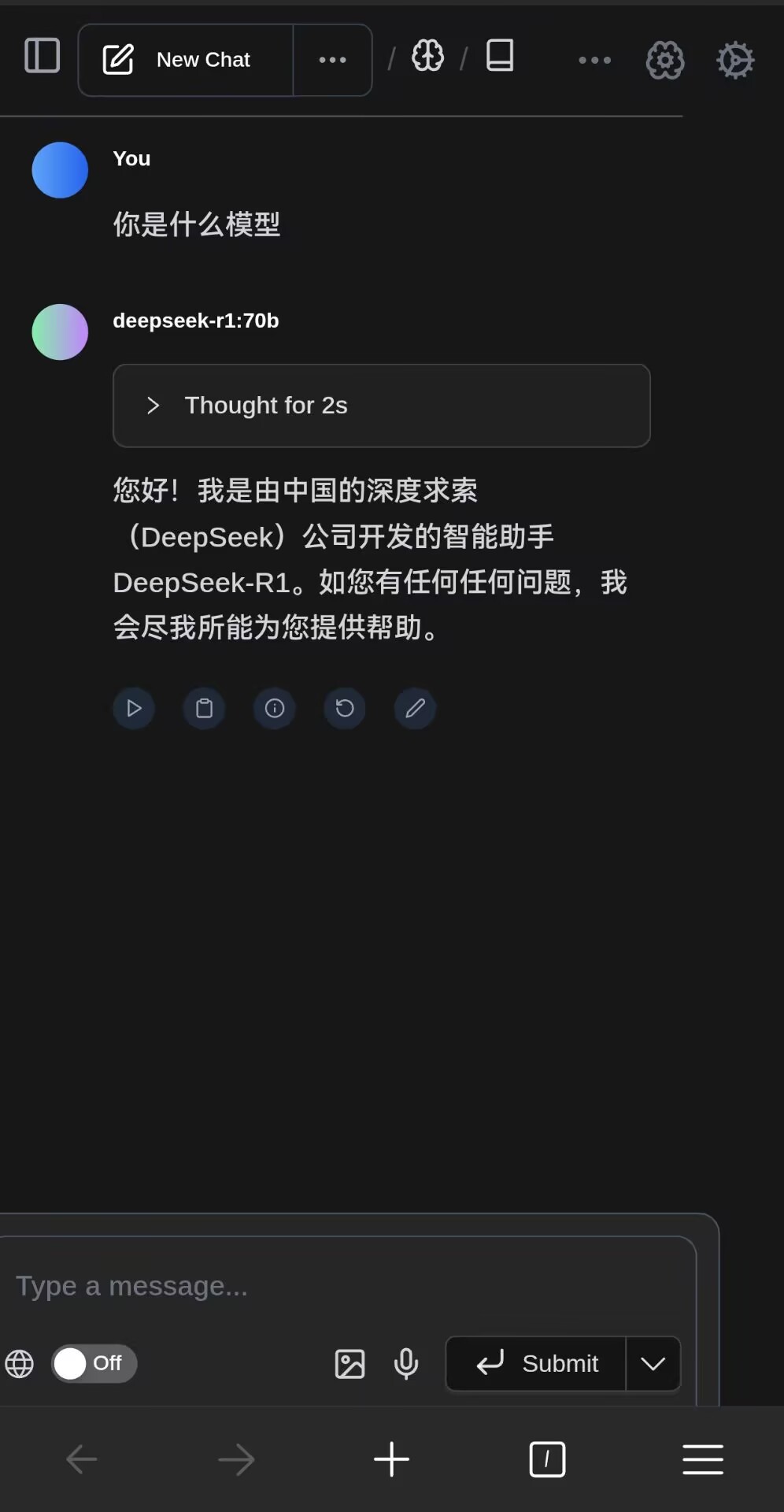Open a new browser tab with plus
The height and width of the screenshot is (1512, 784).
click(391, 1459)
